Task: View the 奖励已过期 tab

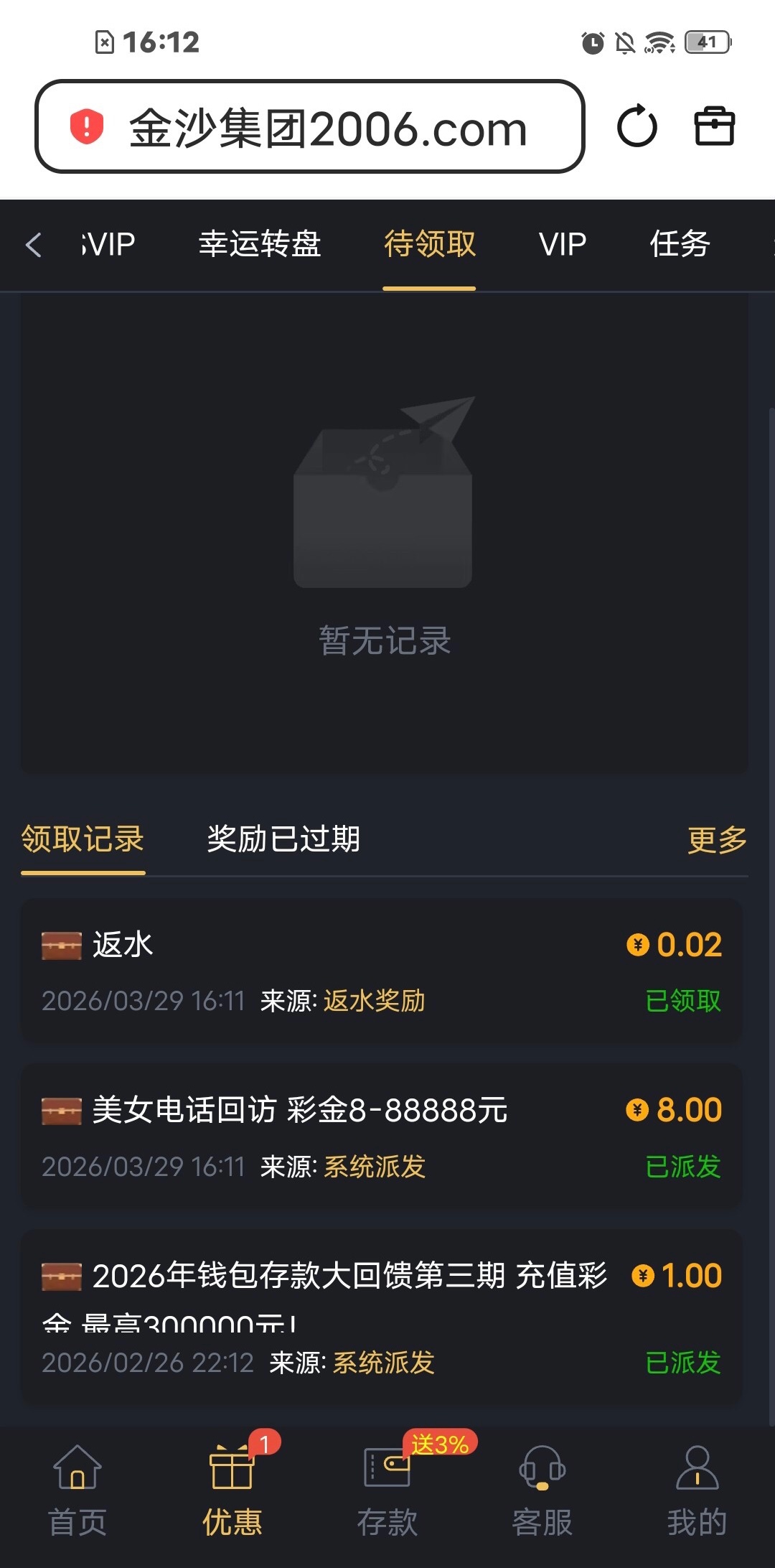Action: (283, 839)
